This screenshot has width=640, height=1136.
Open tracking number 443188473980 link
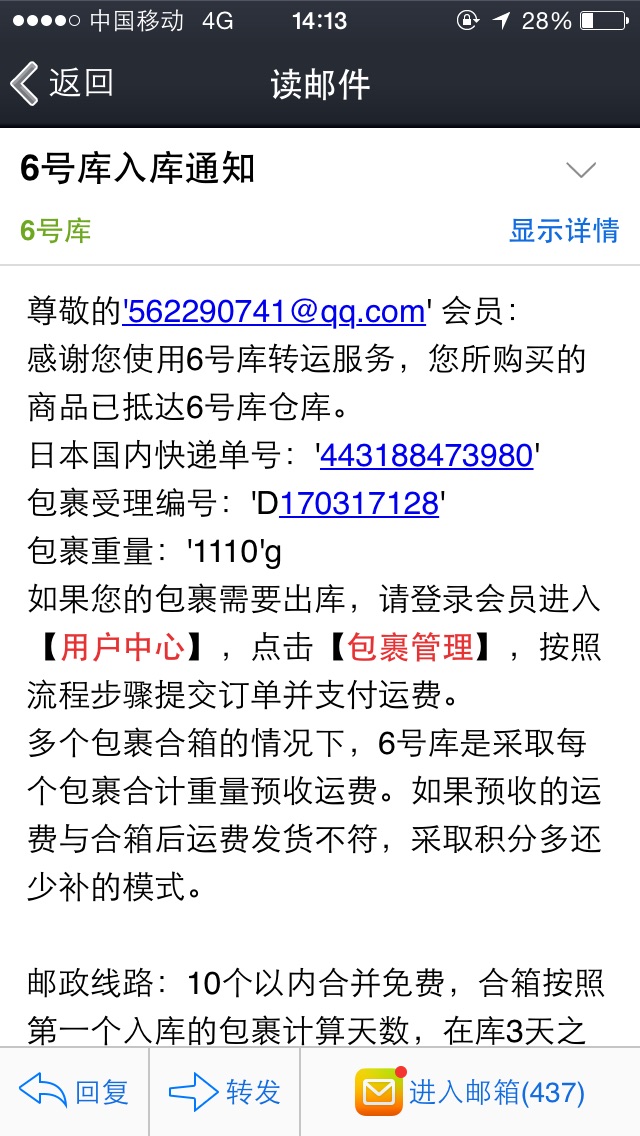click(x=426, y=456)
